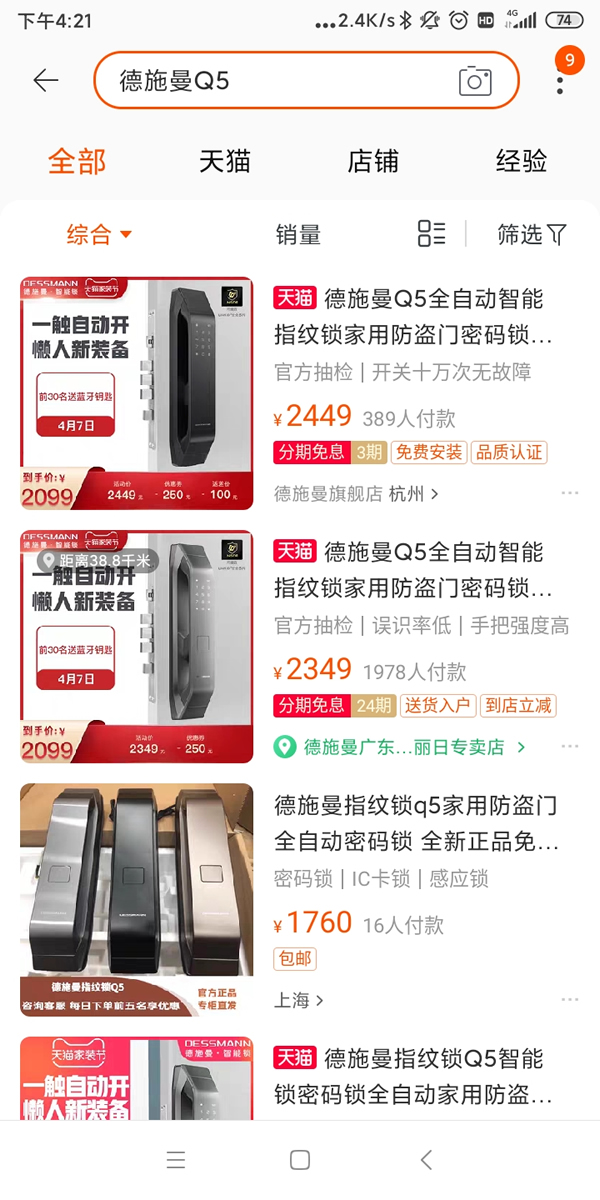Expand the 综合 sort dropdown
600x1200 pixels.
tap(99, 235)
